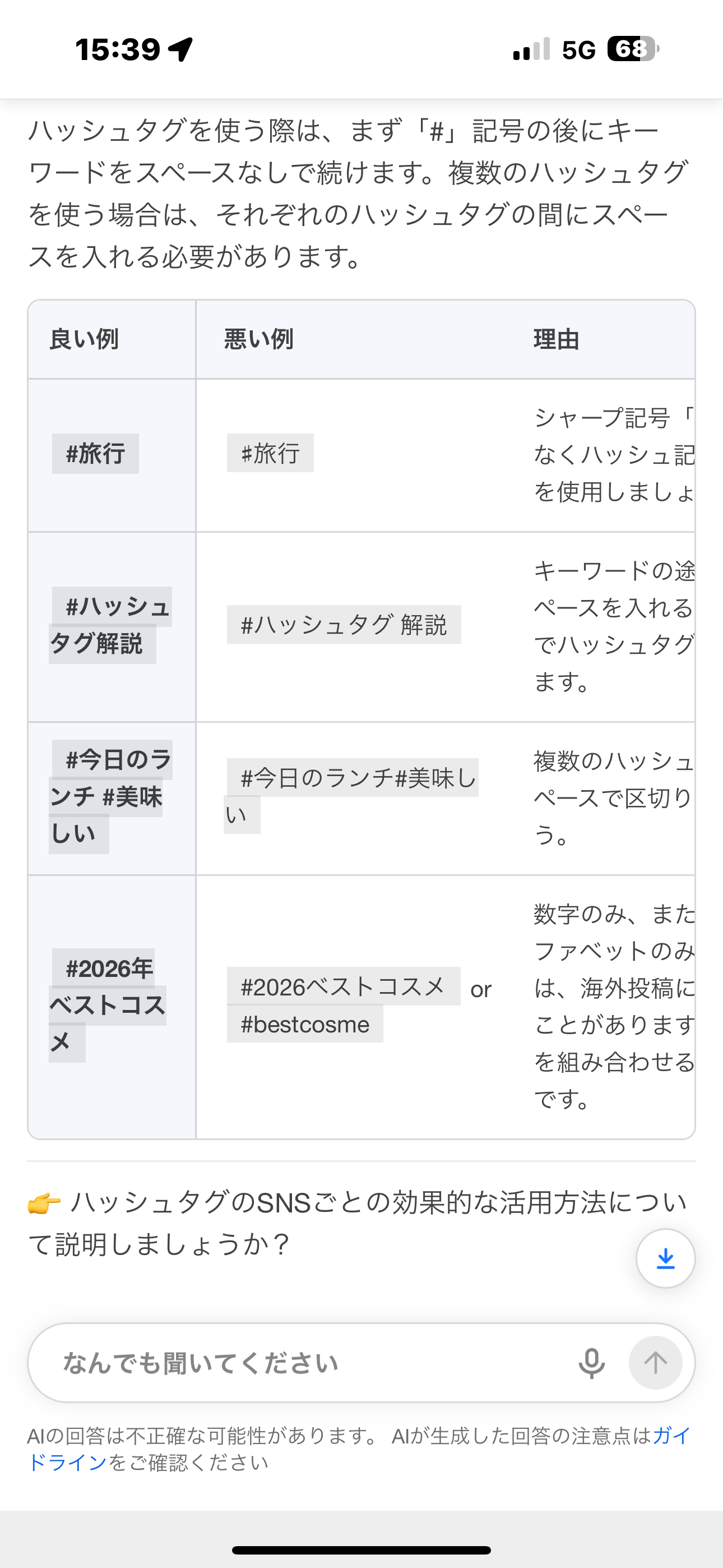723x1568 pixels.
Task: Open the ガイドライン link
Action: click(67, 1462)
